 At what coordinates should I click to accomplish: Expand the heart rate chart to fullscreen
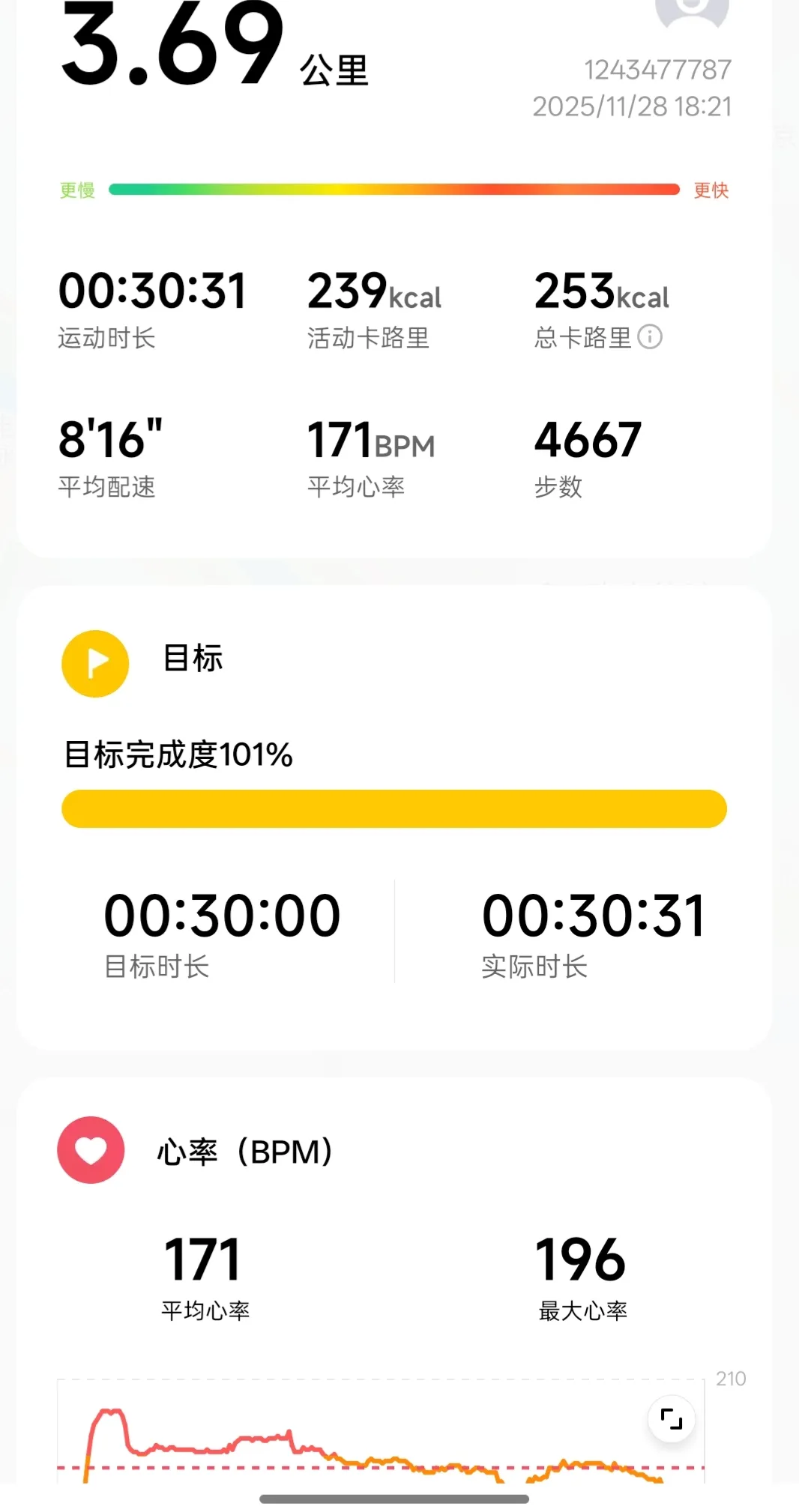click(671, 1418)
